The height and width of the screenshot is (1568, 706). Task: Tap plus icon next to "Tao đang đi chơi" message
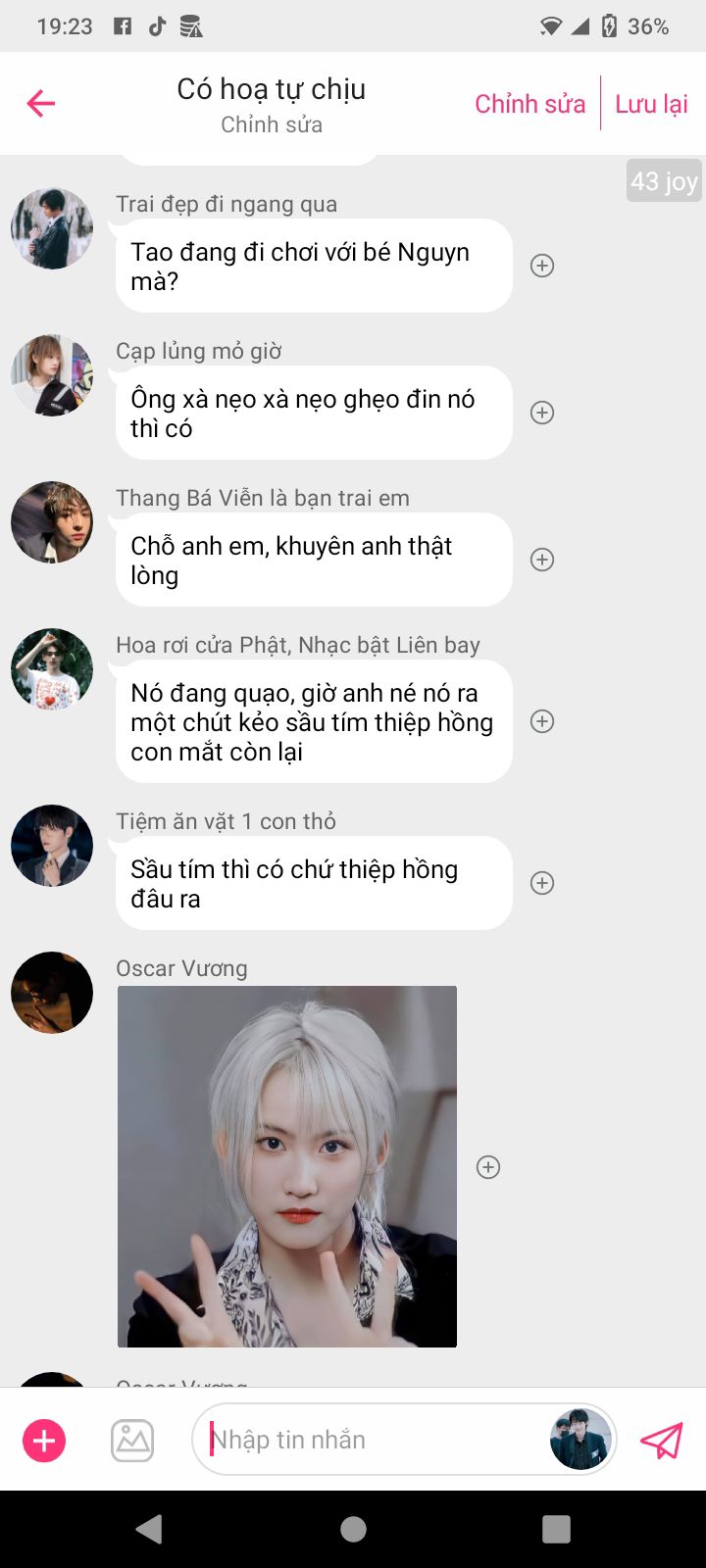point(542,266)
